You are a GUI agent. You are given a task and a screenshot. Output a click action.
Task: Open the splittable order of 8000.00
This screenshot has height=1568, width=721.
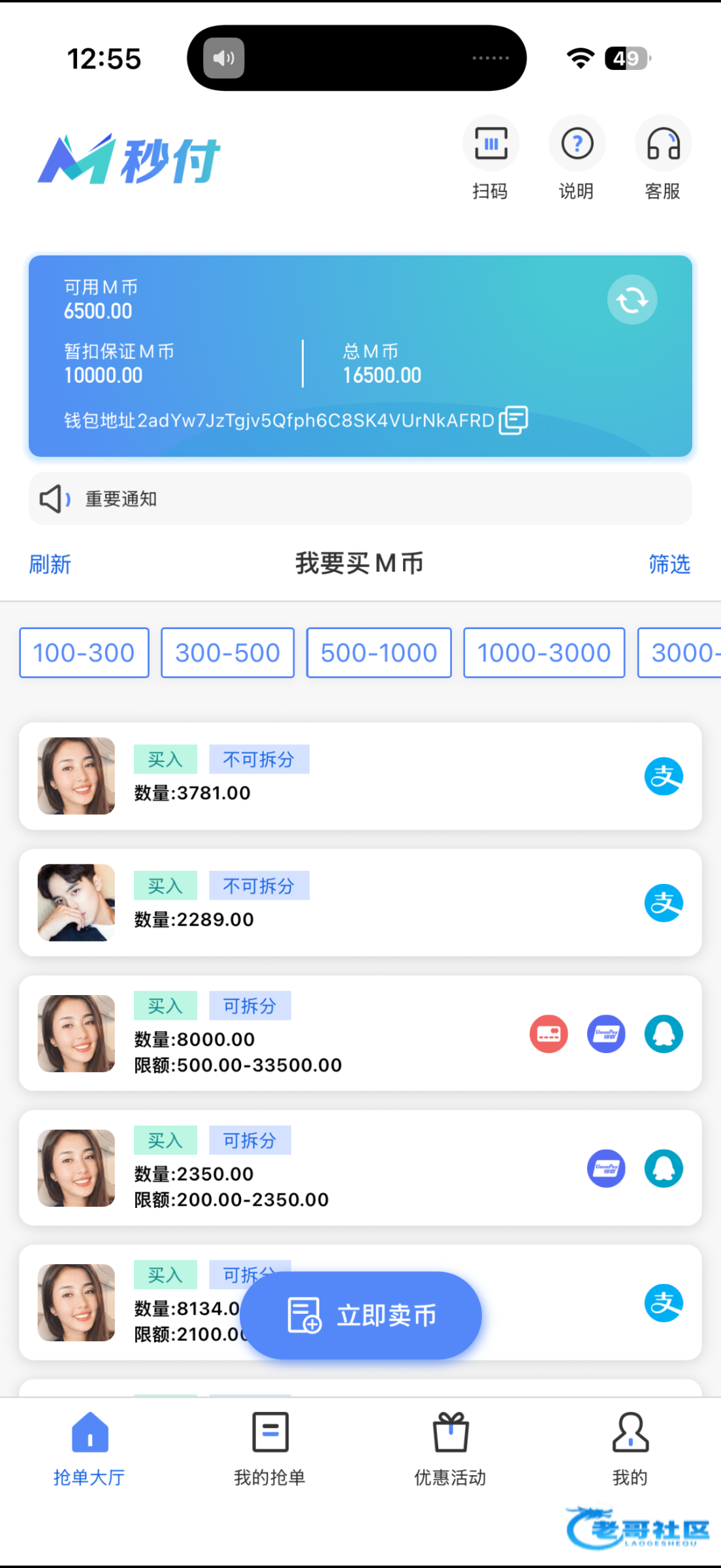click(360, 1034)
